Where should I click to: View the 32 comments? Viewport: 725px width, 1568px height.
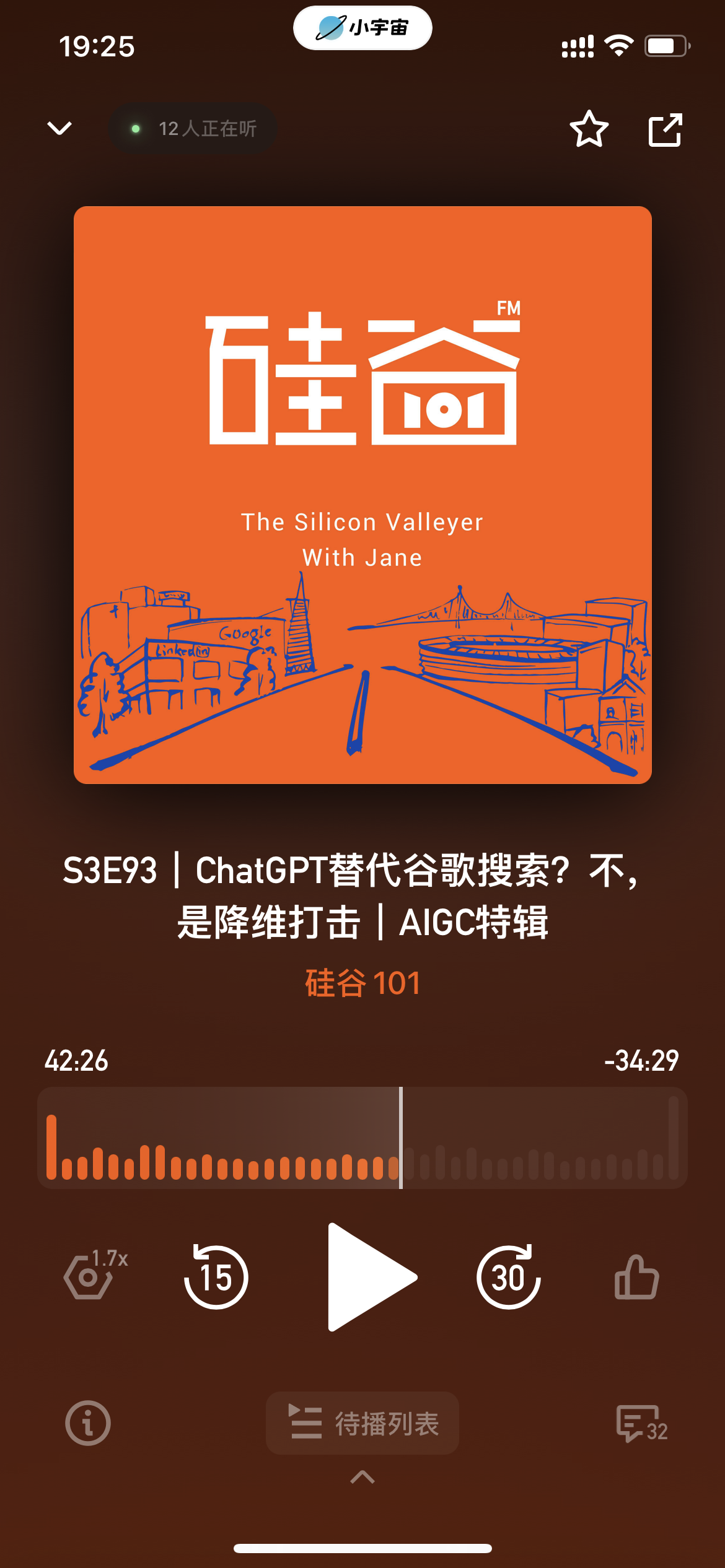[641, 1423]
